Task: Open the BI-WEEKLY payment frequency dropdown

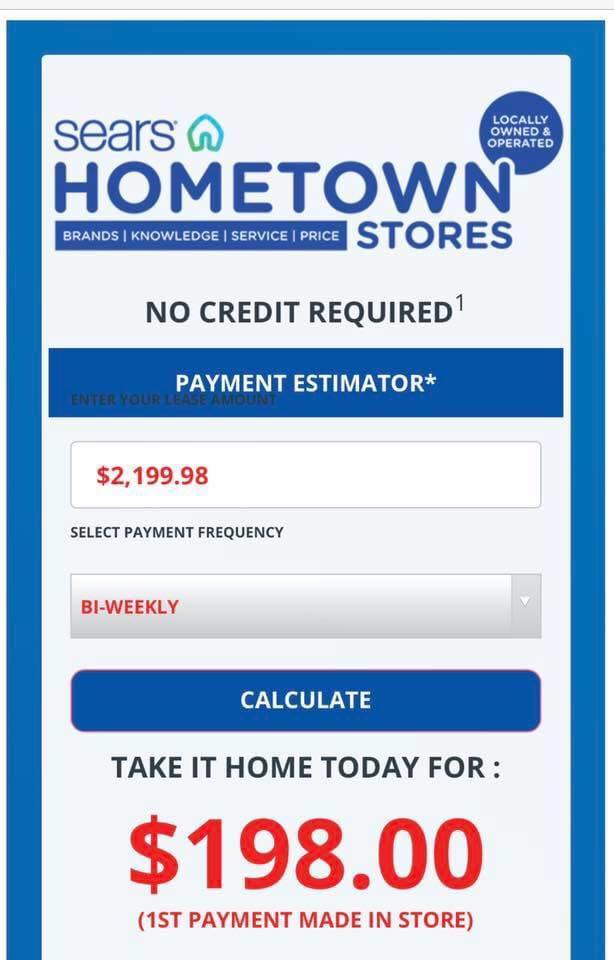Action: pyautogui.click(x=305, y=606)
